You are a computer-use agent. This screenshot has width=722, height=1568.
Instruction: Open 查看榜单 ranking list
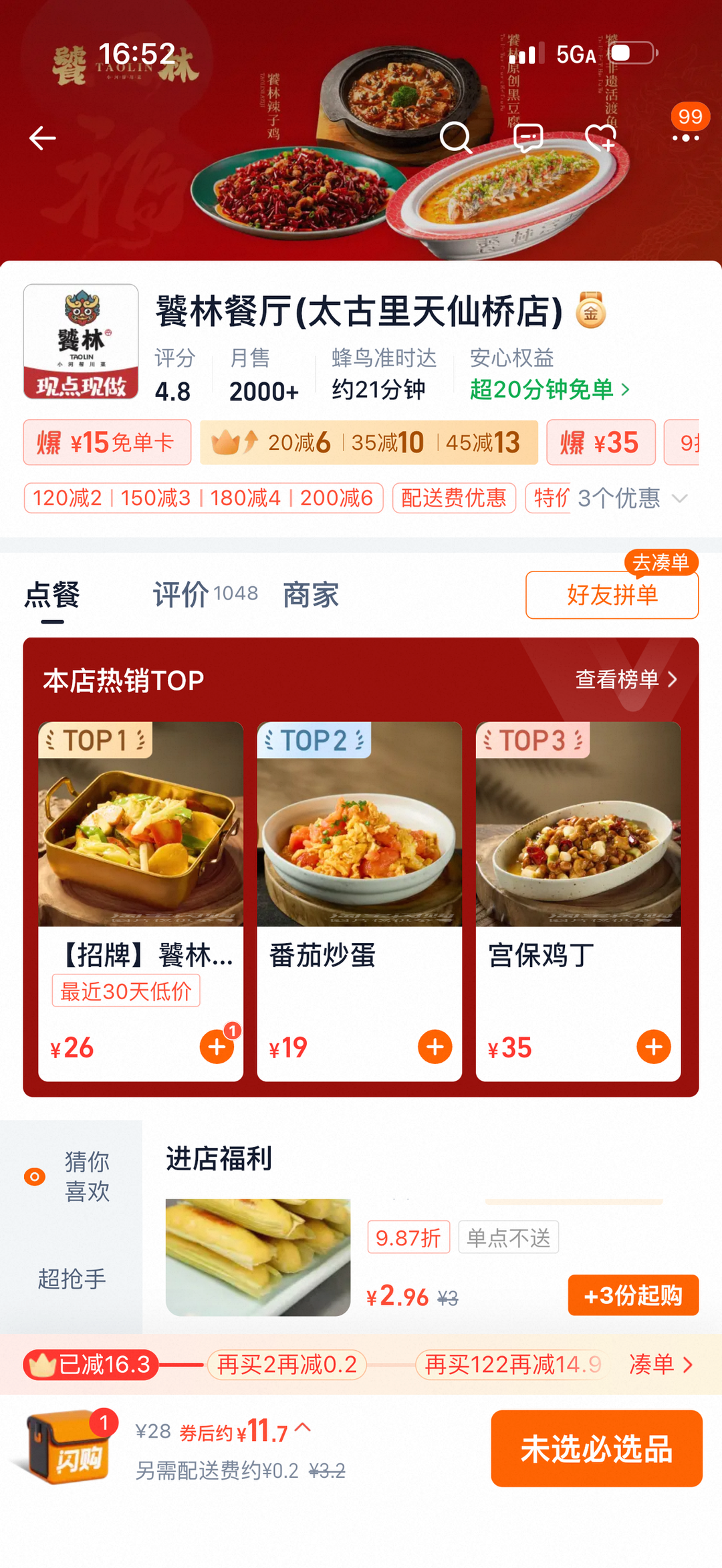click(626, 680)
